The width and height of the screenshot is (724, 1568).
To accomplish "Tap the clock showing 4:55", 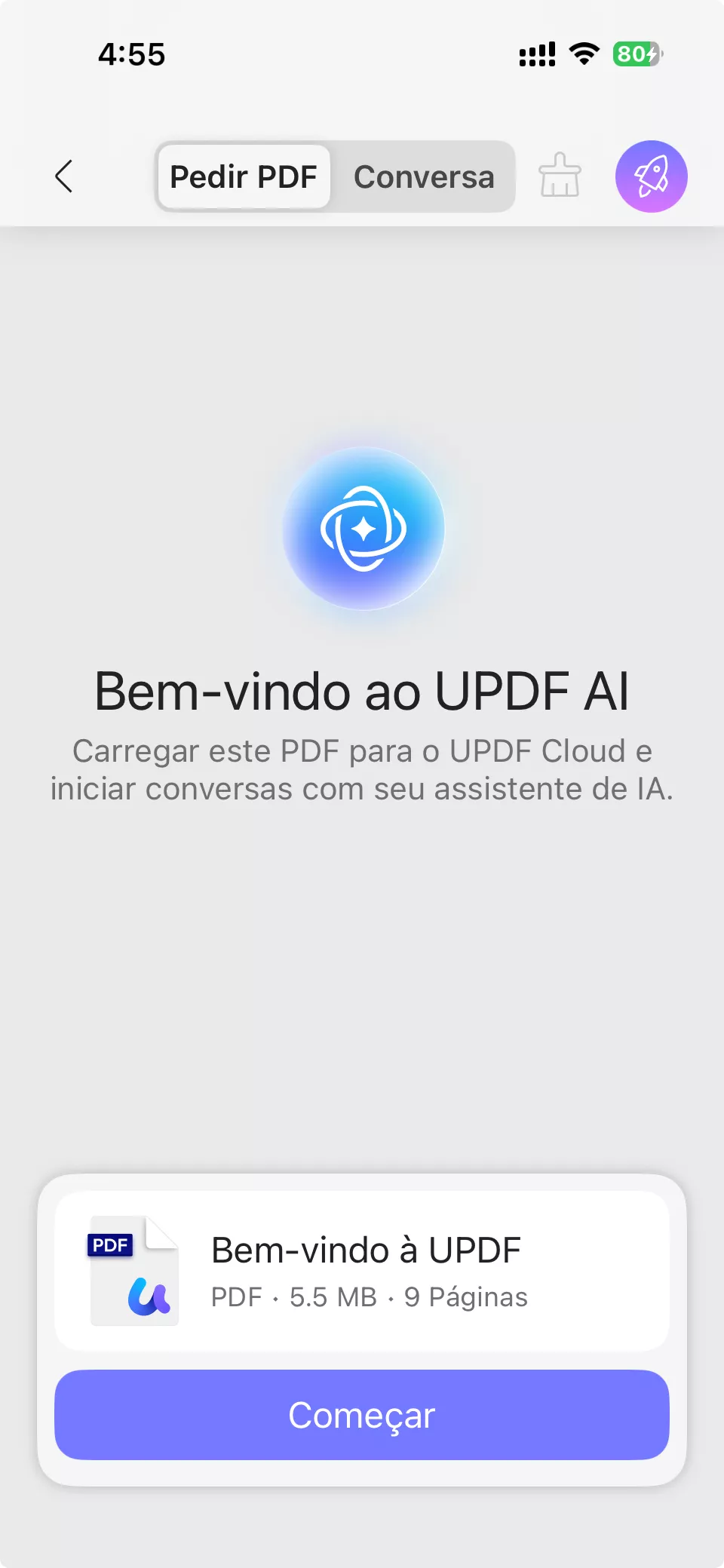I will point(130,54).
